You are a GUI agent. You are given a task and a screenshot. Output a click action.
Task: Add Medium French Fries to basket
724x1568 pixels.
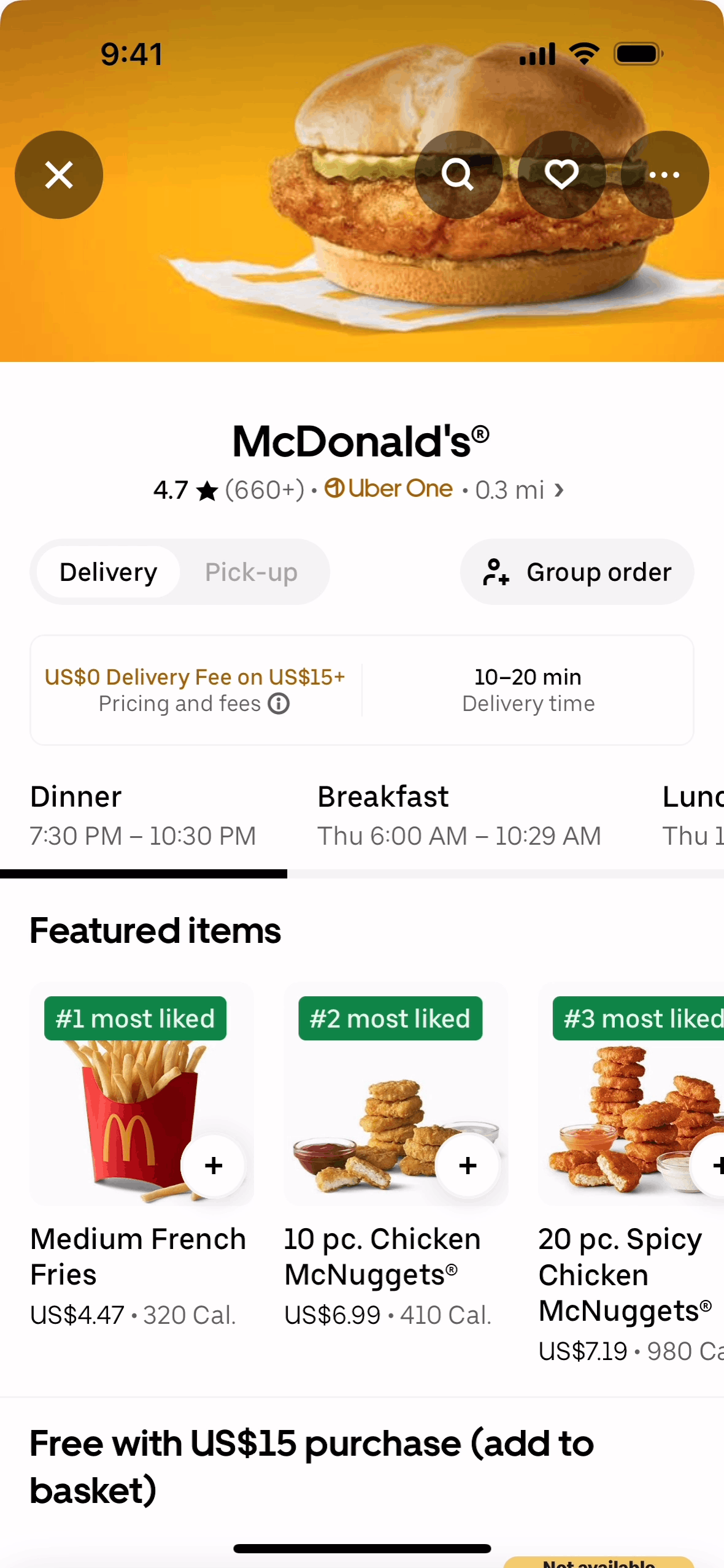pos(214,1165)
